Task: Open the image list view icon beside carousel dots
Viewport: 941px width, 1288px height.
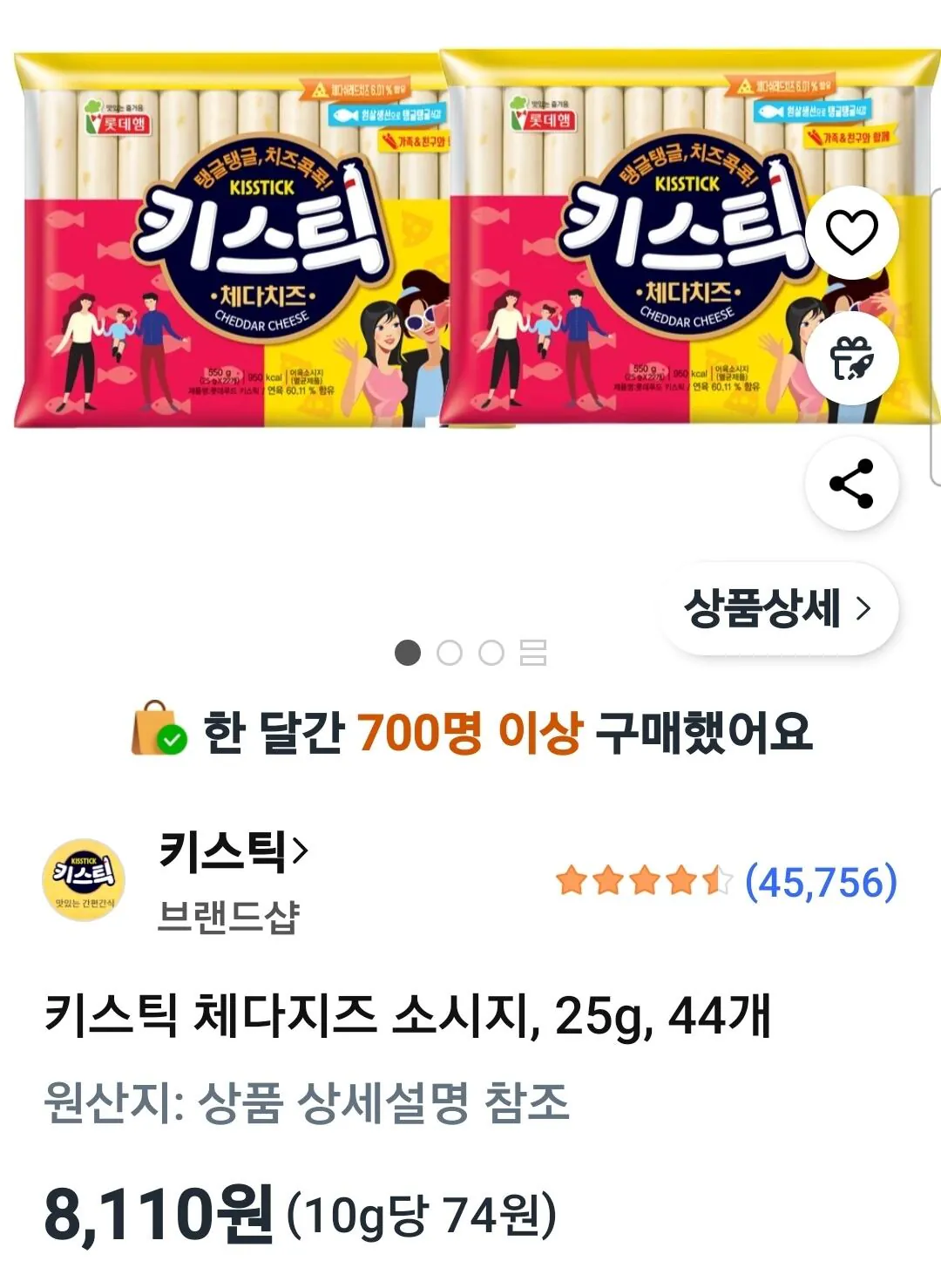Action: (x=533, y=654)
